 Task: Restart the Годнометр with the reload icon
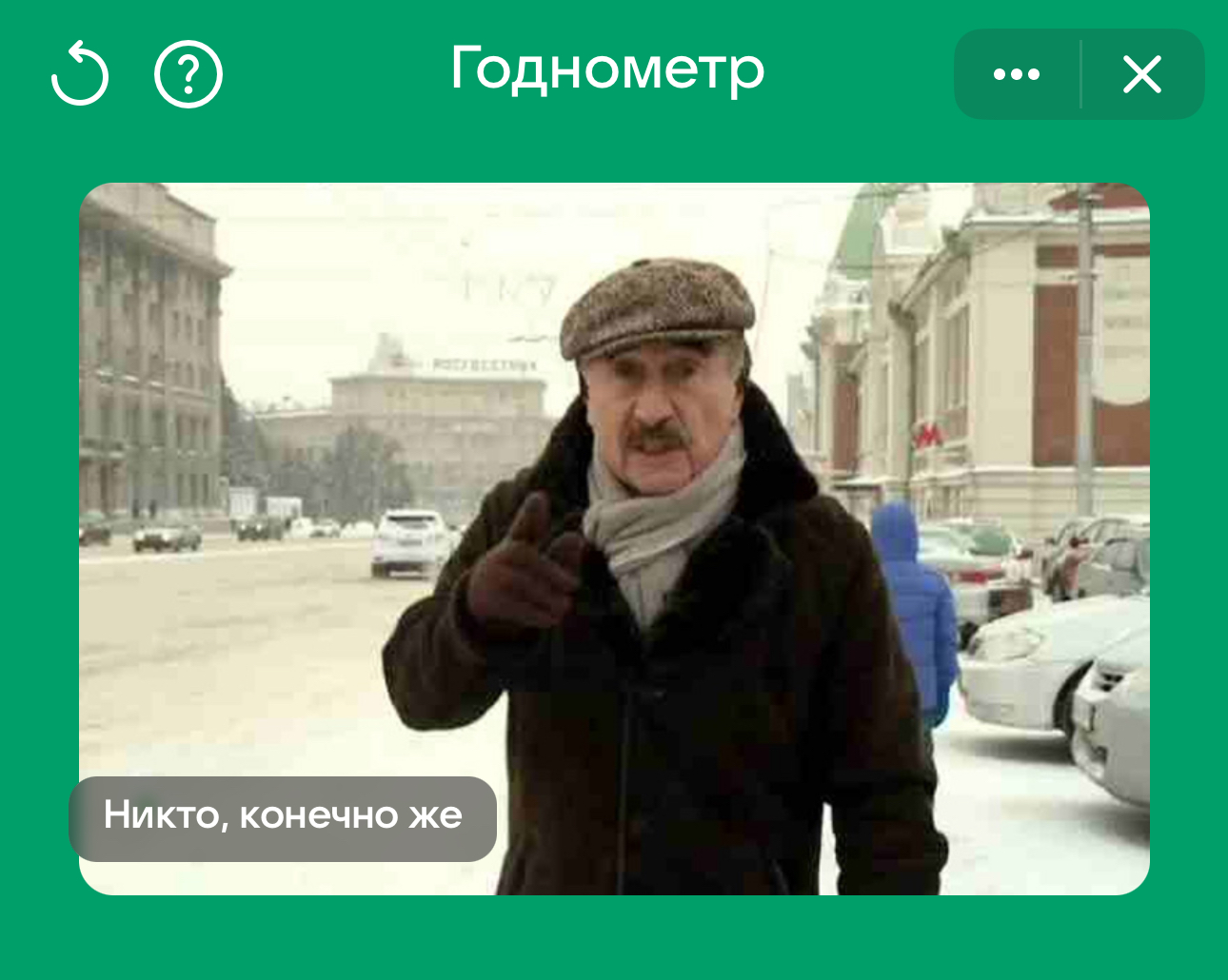[80, 74]
